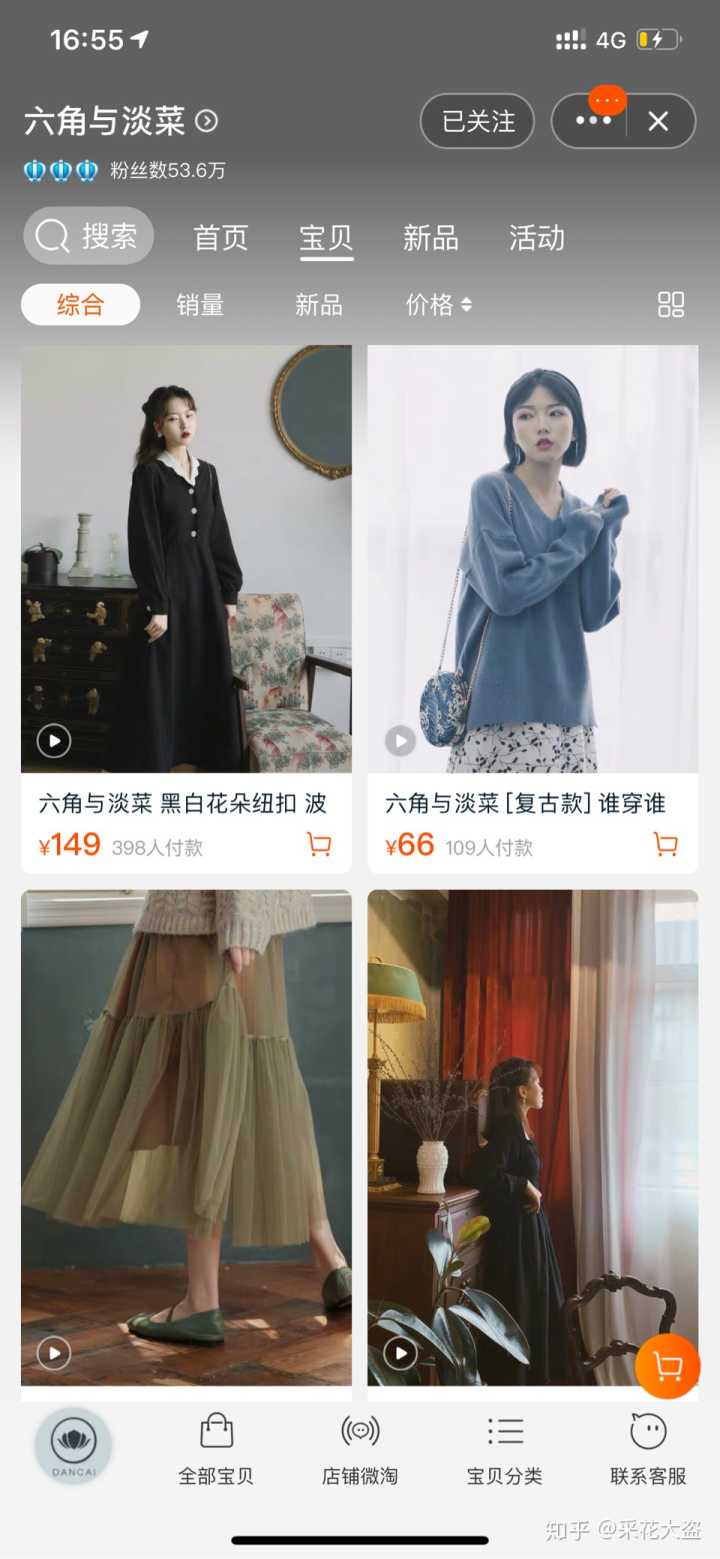The height and width of the screenshot is (1559, 720).
Task: Switch to the 新品 top tab
Action: [x=430, y=238]
